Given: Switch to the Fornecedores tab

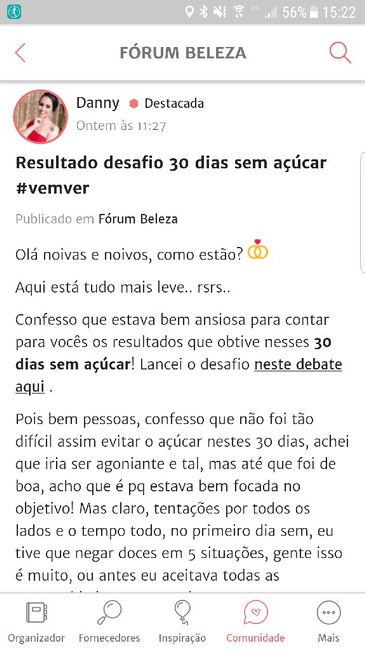Looking at the screenshot, I should 110,622.
